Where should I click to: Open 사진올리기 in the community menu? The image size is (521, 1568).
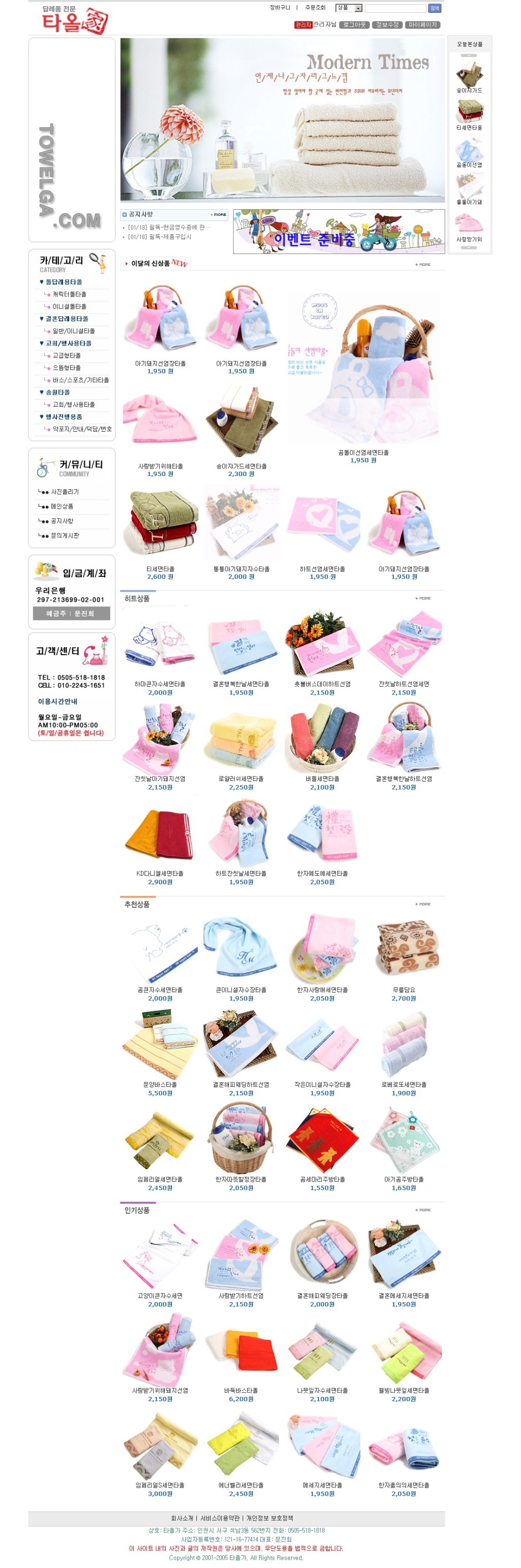[65, 492]
